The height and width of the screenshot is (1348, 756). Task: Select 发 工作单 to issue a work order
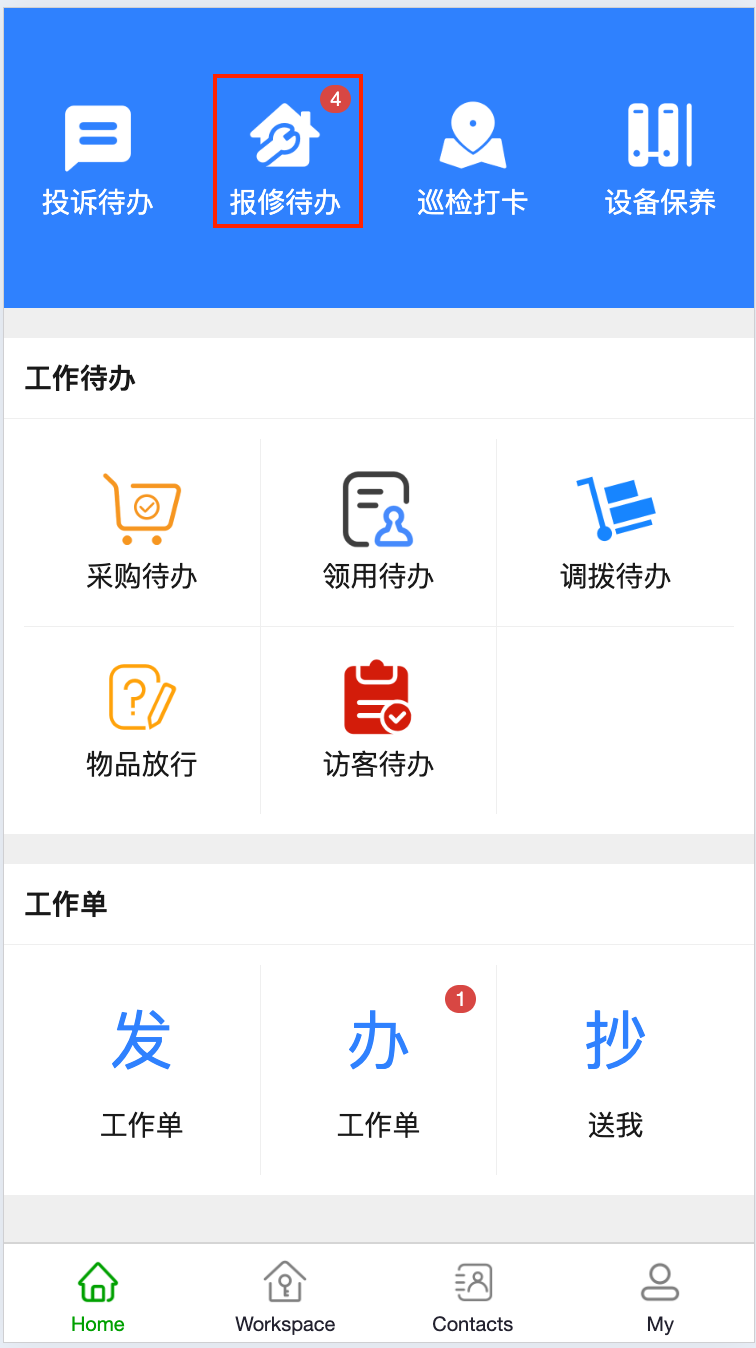(x=142, y=1069)
